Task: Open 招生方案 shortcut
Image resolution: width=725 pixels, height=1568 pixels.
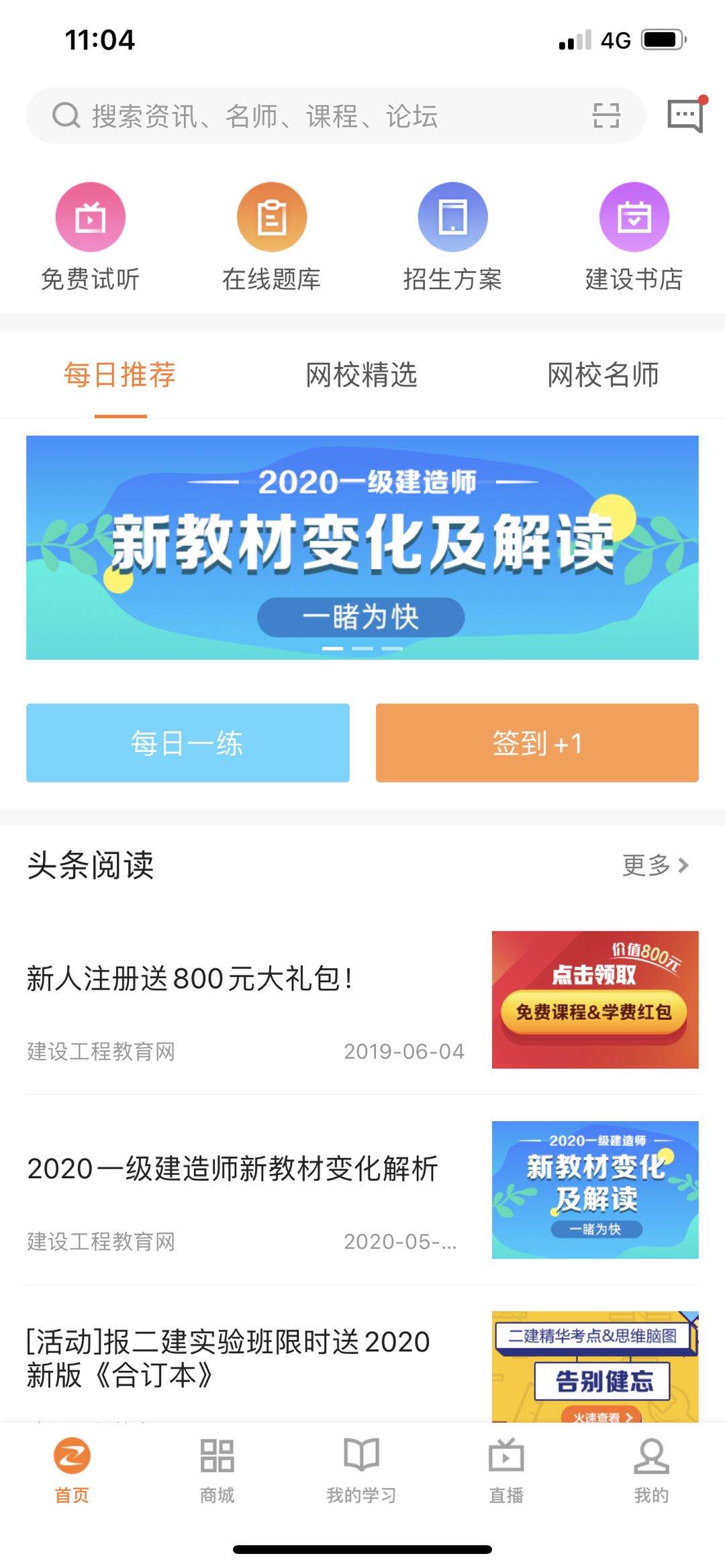Action: 453,236
